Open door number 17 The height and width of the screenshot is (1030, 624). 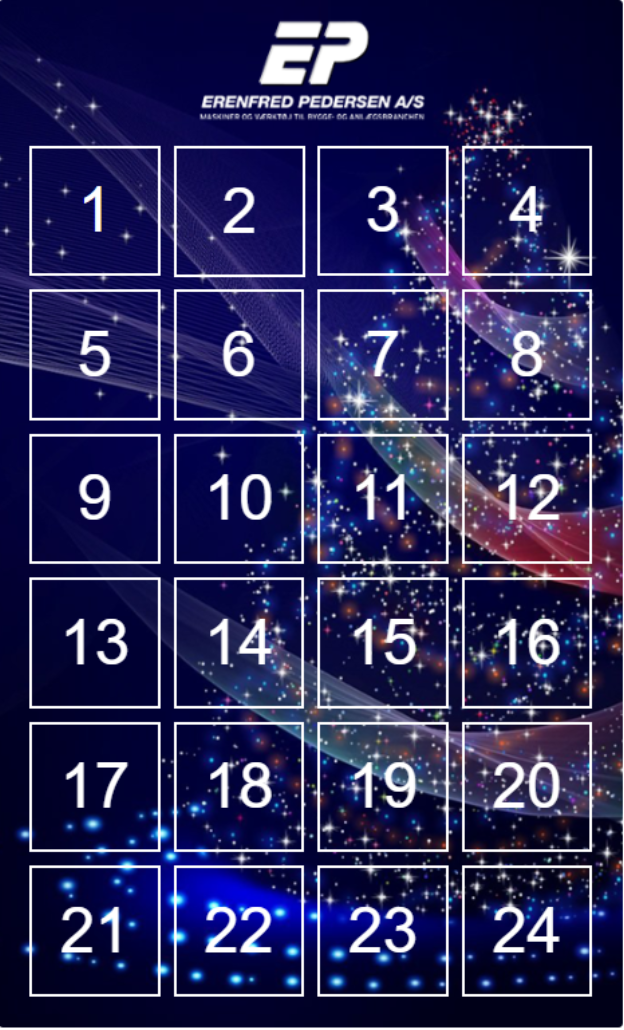(x=95, y=787)
